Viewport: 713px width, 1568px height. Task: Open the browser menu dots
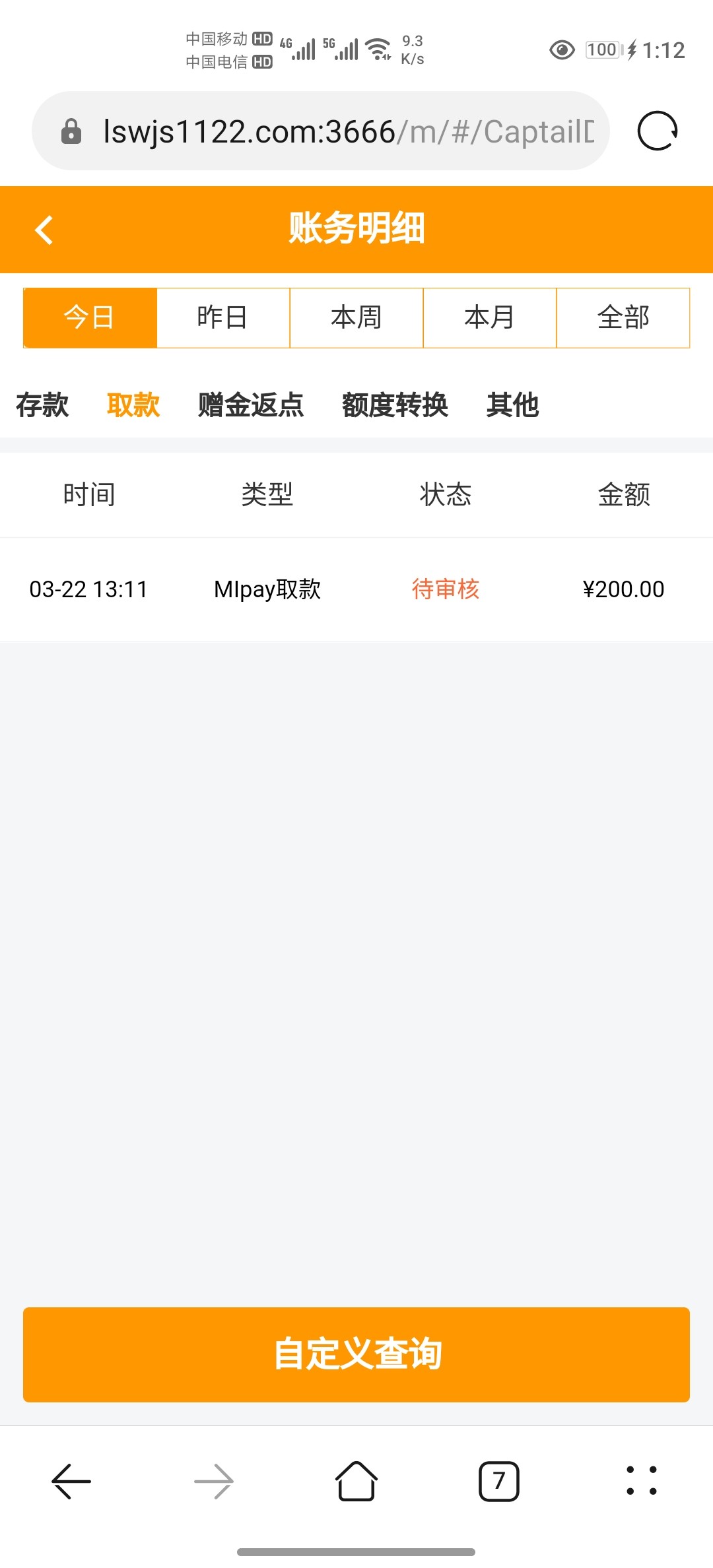641,1481
